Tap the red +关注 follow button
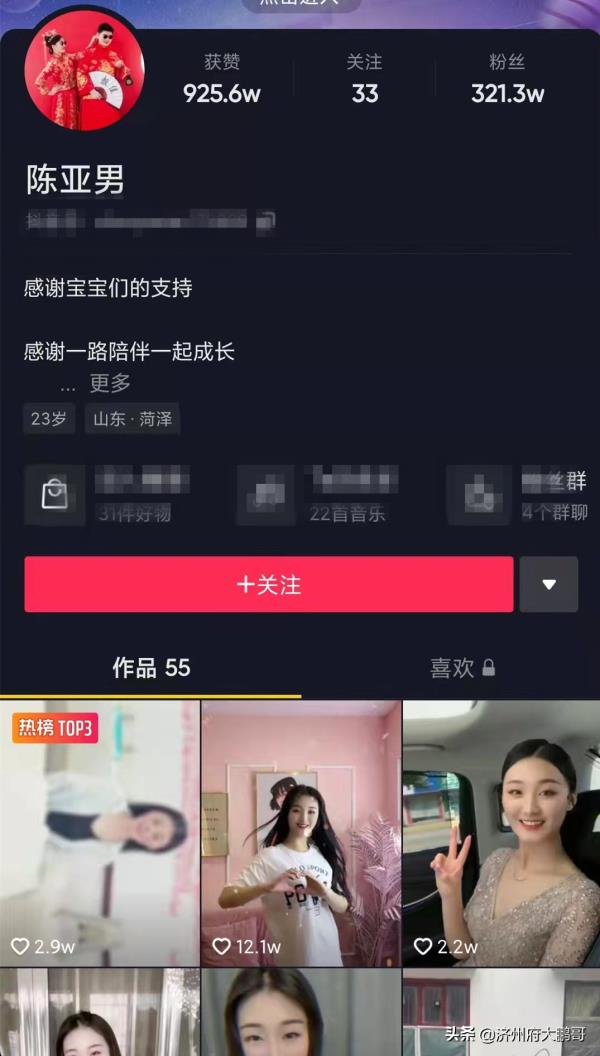Viewport: 600px width, 1056px height. point(268,584)
